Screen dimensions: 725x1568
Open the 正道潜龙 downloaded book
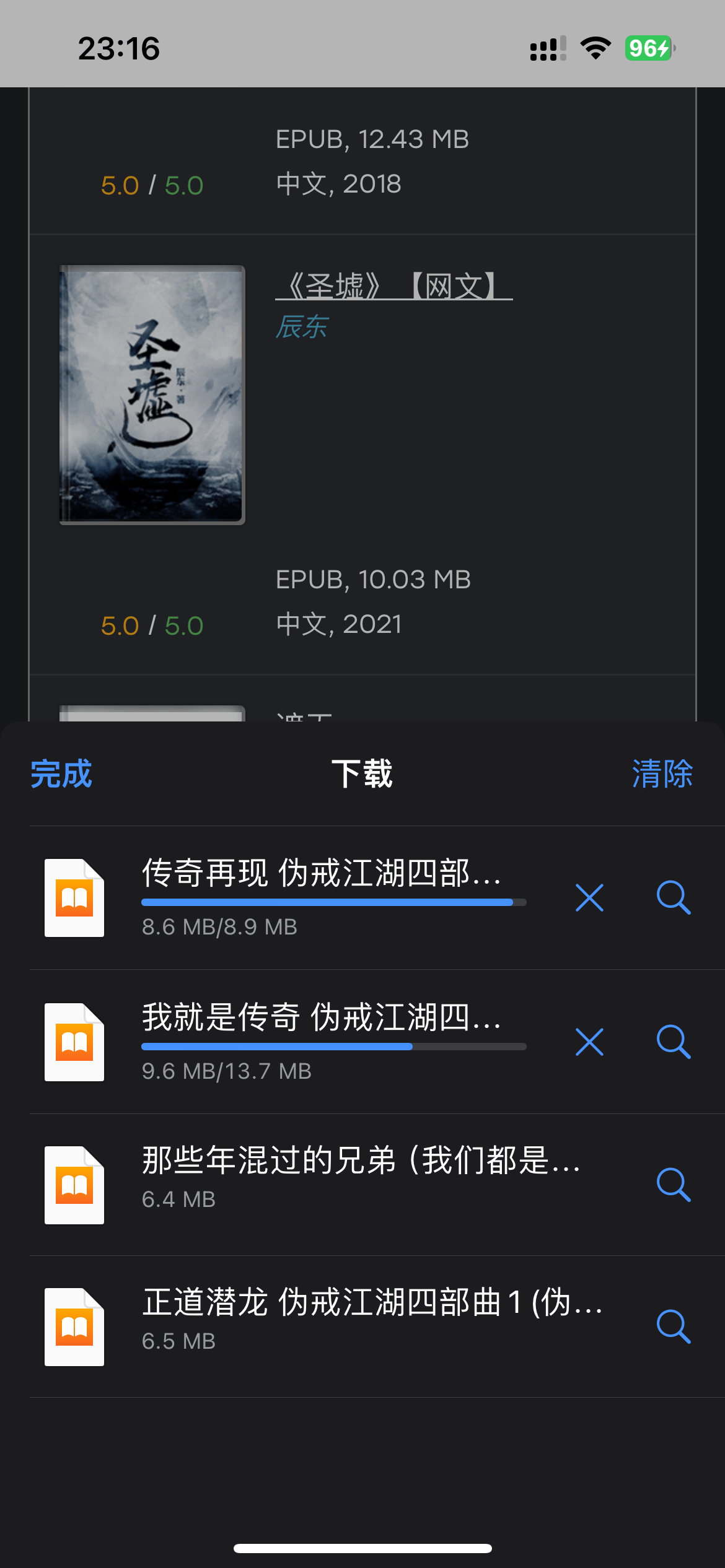tap(359, 1316)
